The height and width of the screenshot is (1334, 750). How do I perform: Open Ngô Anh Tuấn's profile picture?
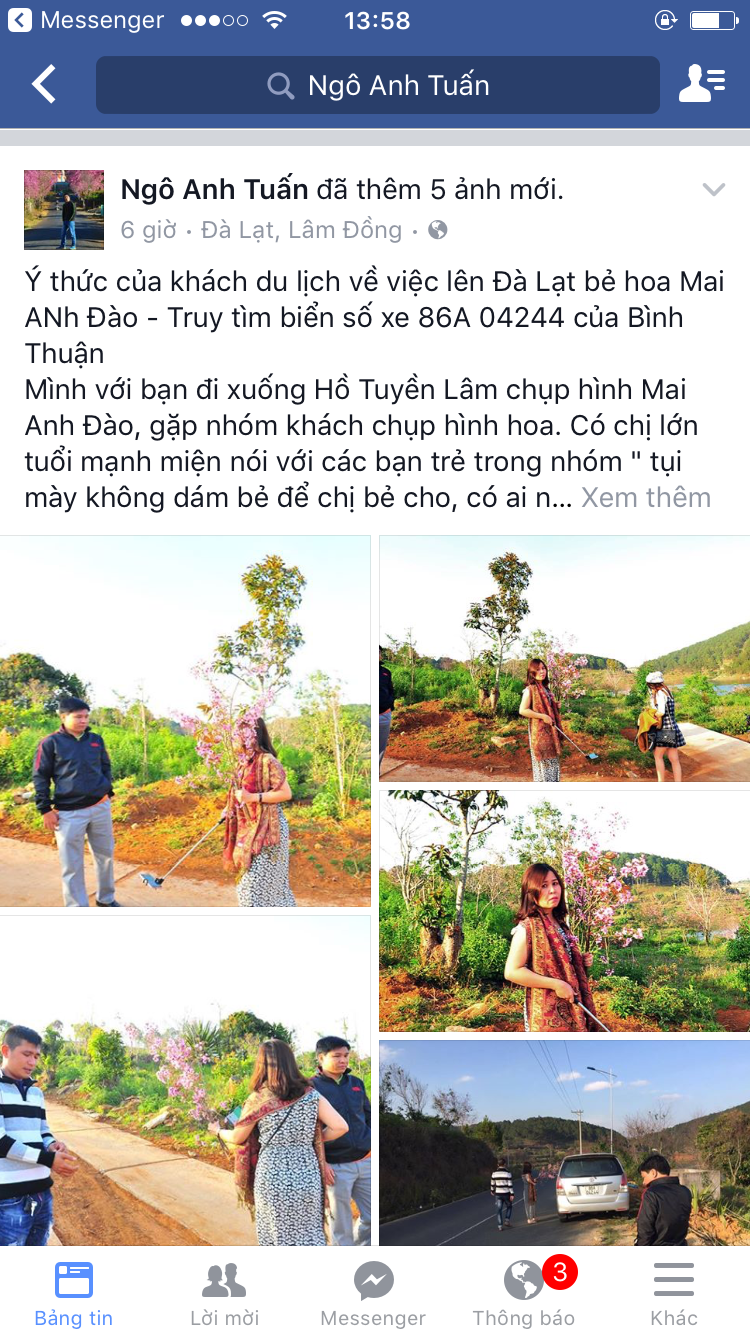[x=64, y=209]
